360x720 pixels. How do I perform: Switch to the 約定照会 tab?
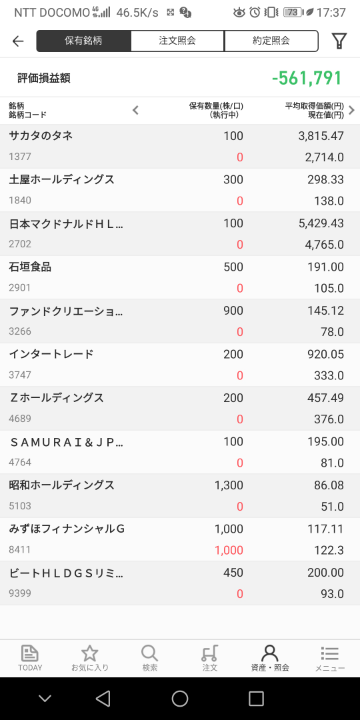[x=271, y=41]
